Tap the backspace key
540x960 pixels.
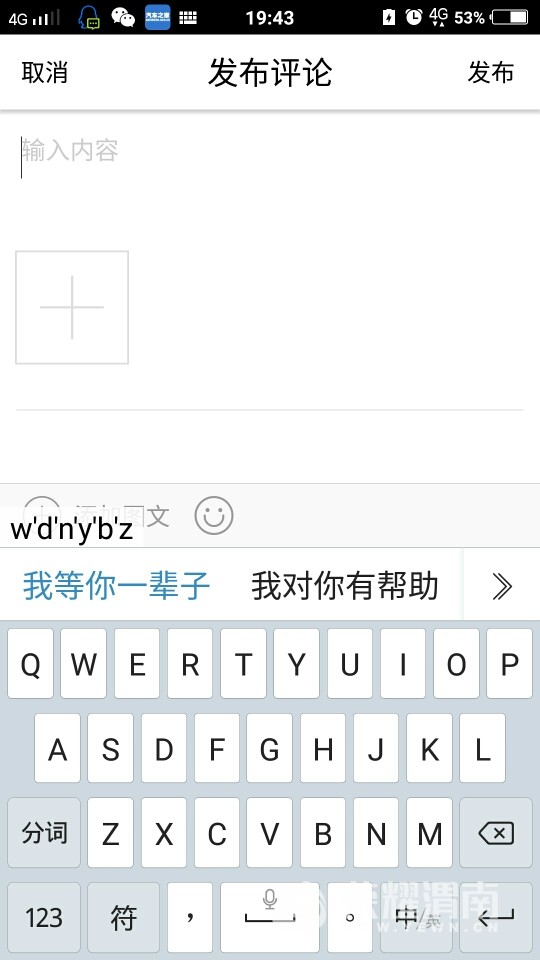[x=496, y=833]
